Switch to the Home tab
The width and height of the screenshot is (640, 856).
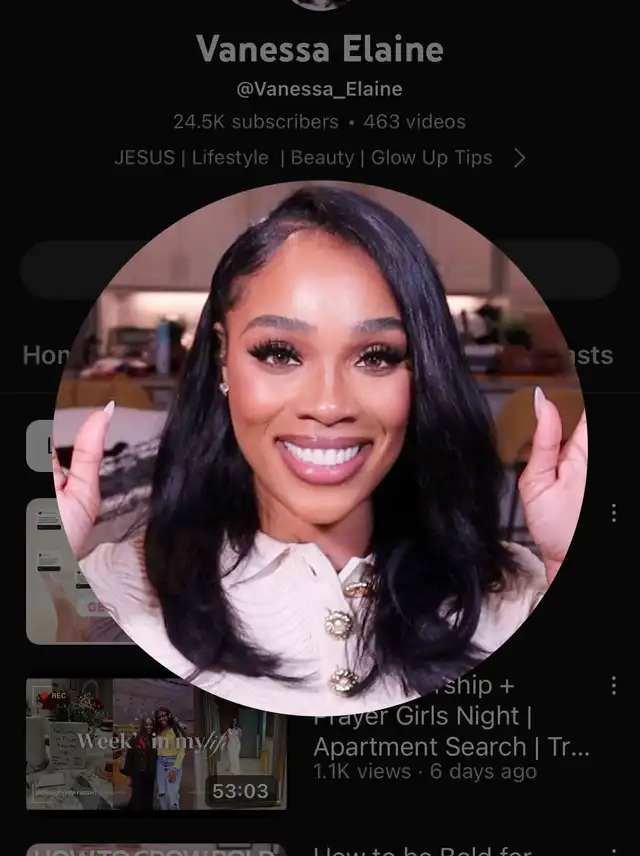click(46, 355)
